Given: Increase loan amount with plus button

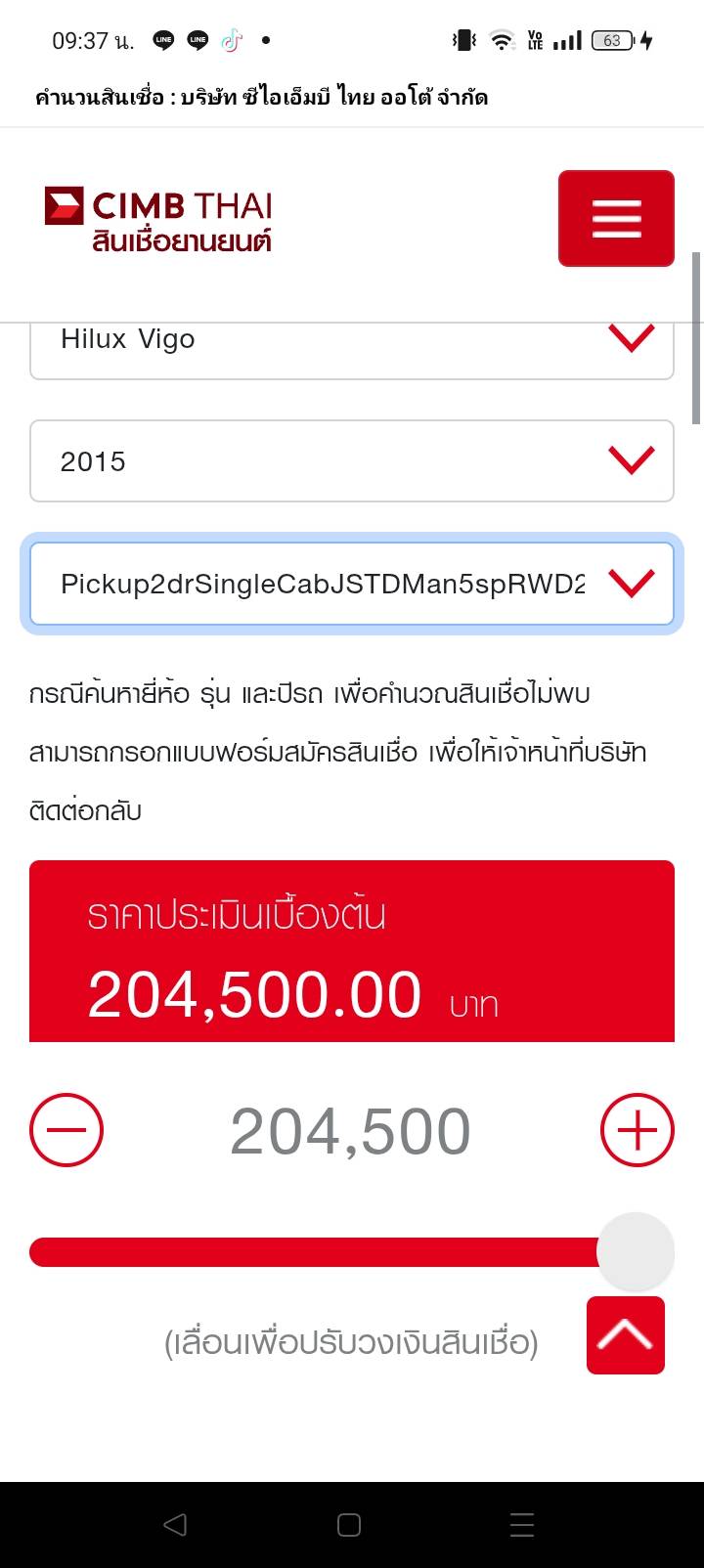Looking at the screenshot, I should [637, 1130].
